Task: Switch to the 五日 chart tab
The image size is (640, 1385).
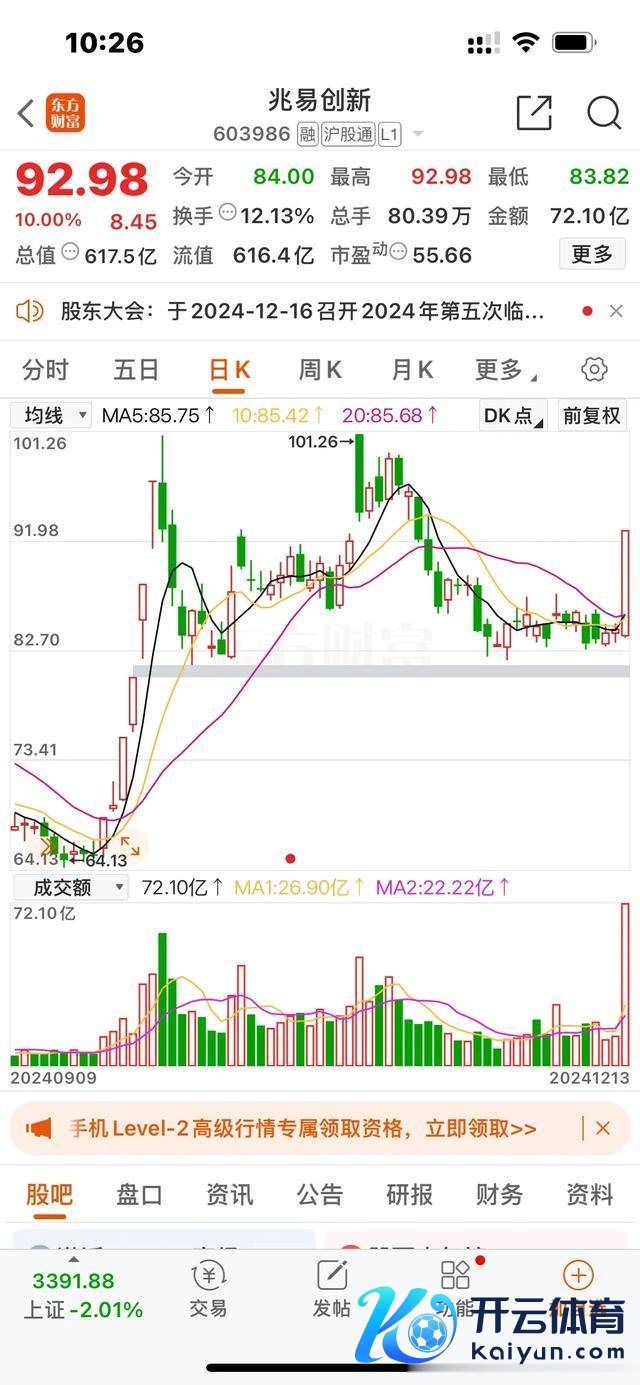Action: (x=136, y=370)
